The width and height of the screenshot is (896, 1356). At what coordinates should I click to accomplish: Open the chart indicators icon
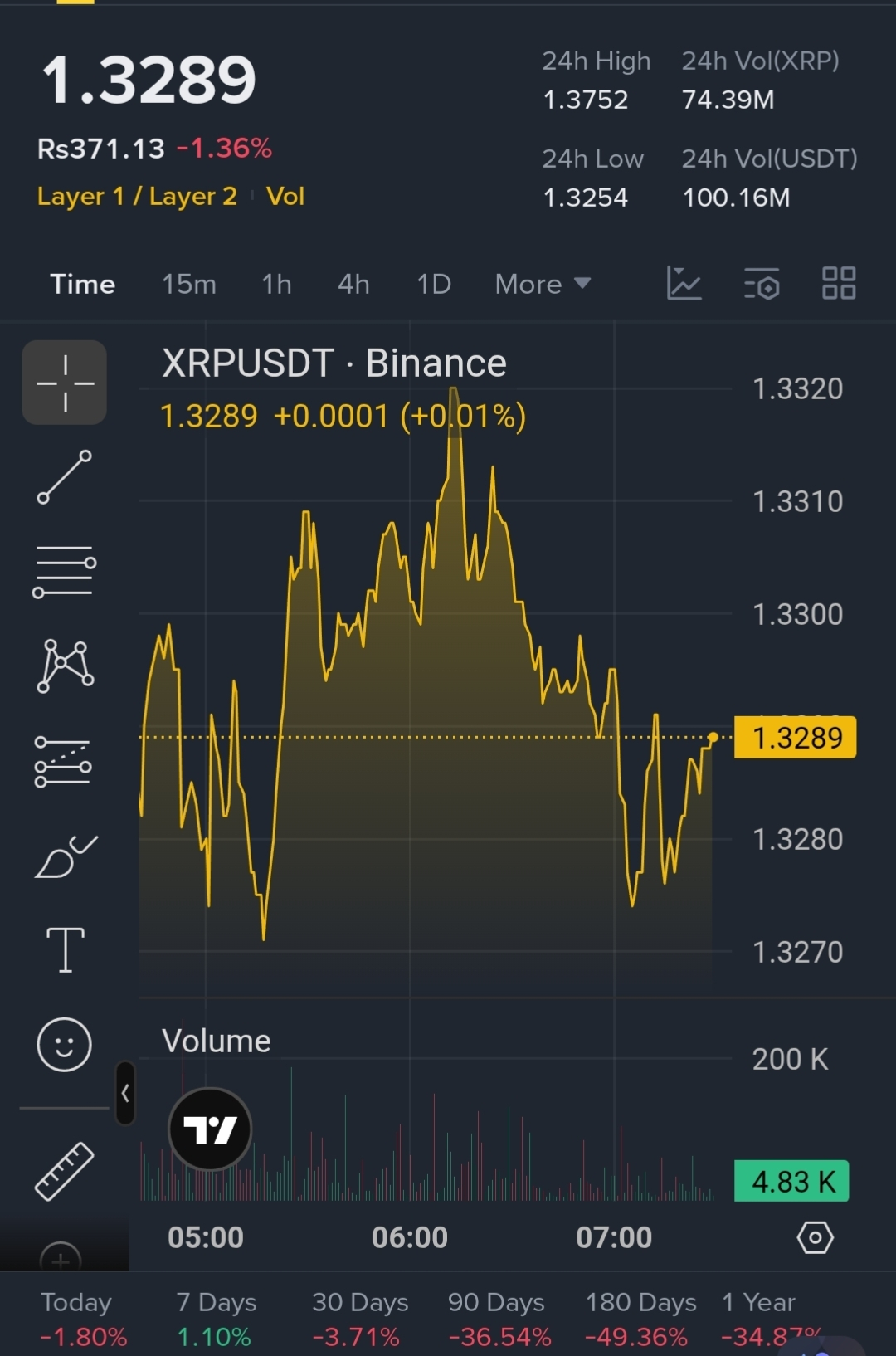(684, 284)
